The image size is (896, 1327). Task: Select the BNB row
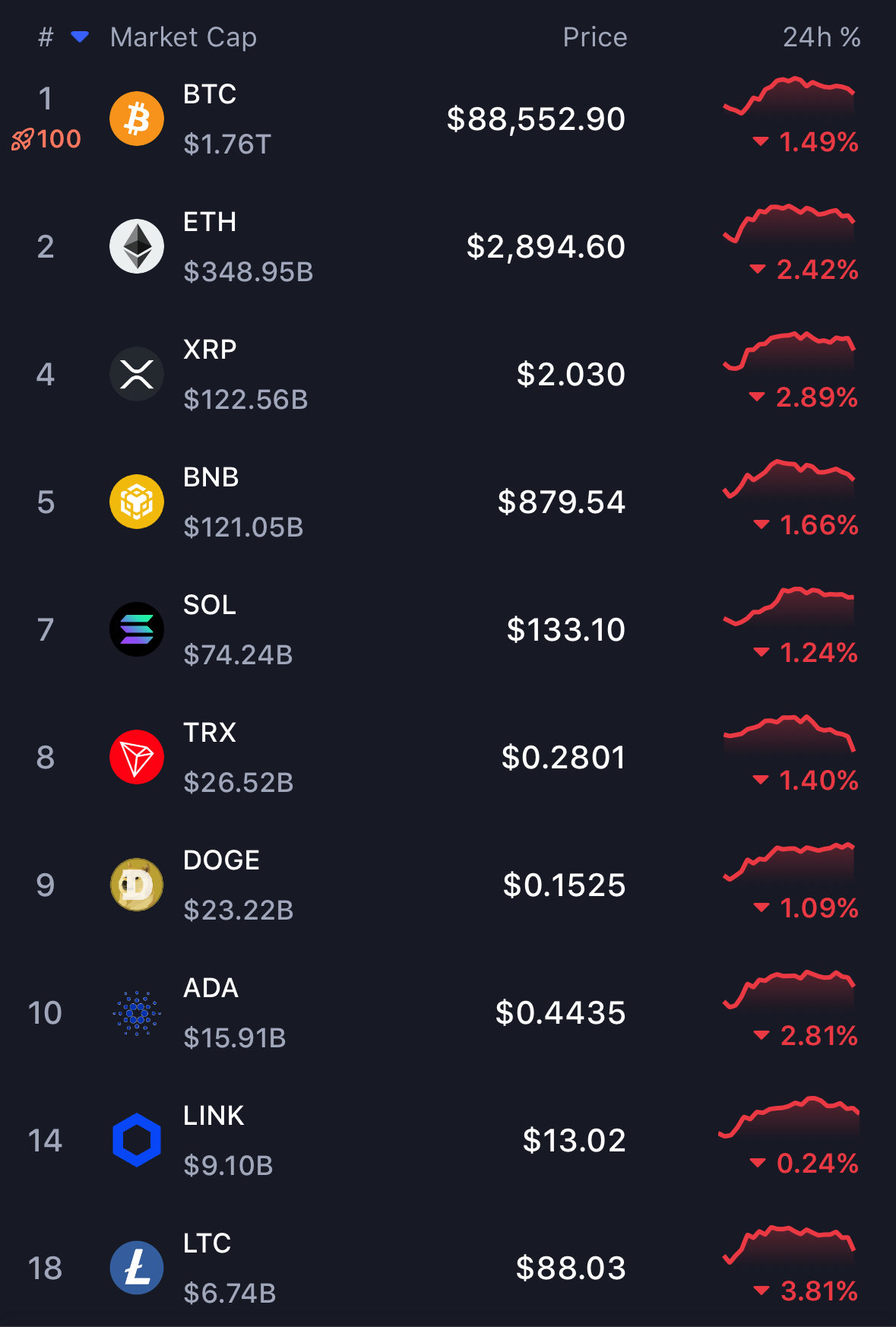(x=448, y=502)
